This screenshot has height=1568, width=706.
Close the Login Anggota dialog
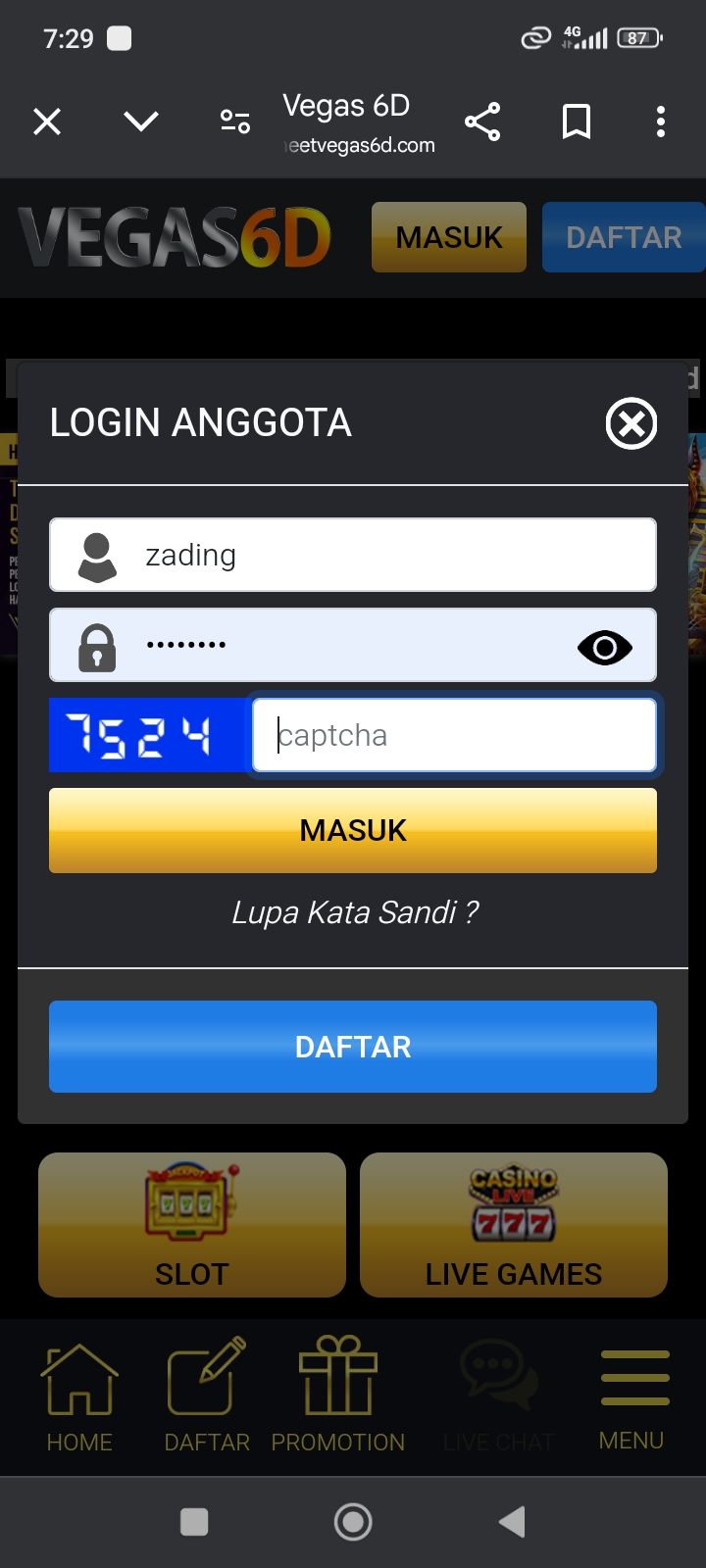pyautogui.click(x=631, y=423)
